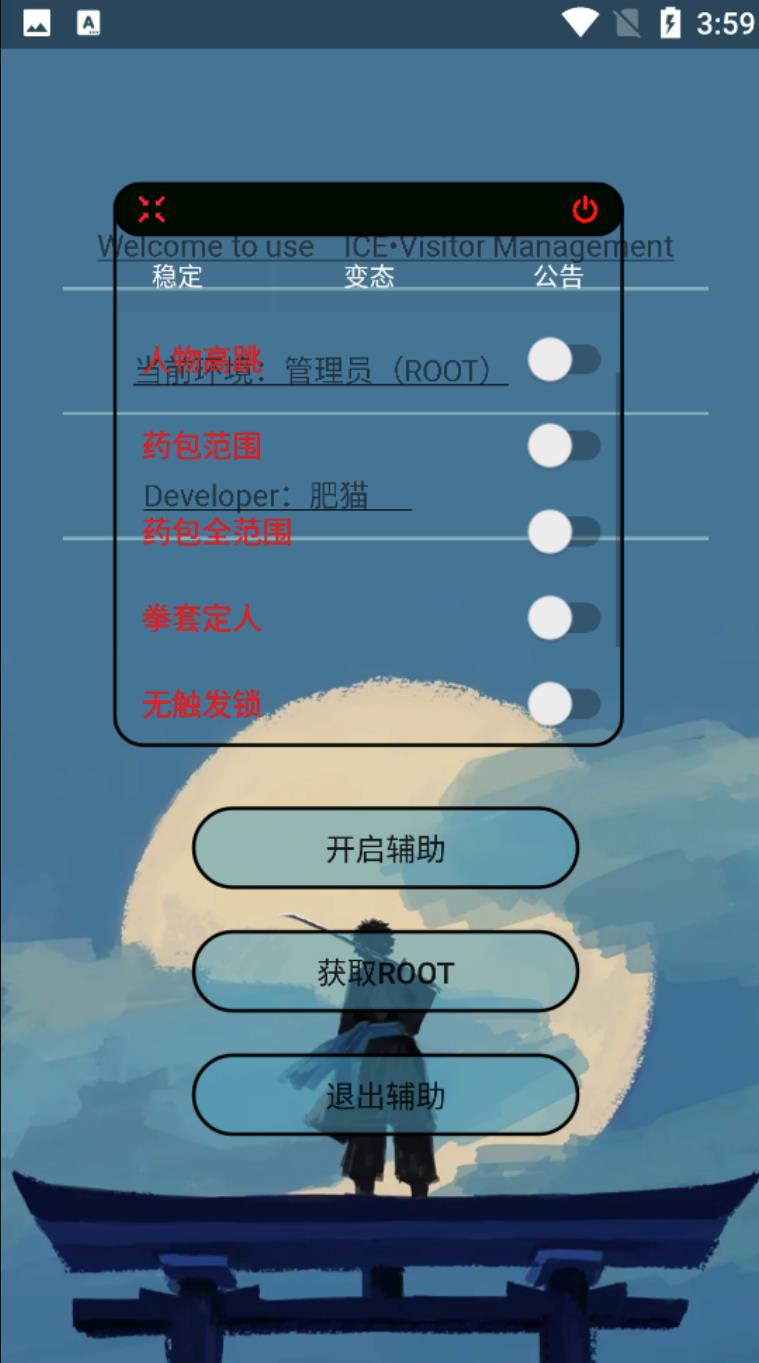Turn on the 药包全范围 switch
The width and height of the screenshot is (759, 1363).
pos(563,532)
